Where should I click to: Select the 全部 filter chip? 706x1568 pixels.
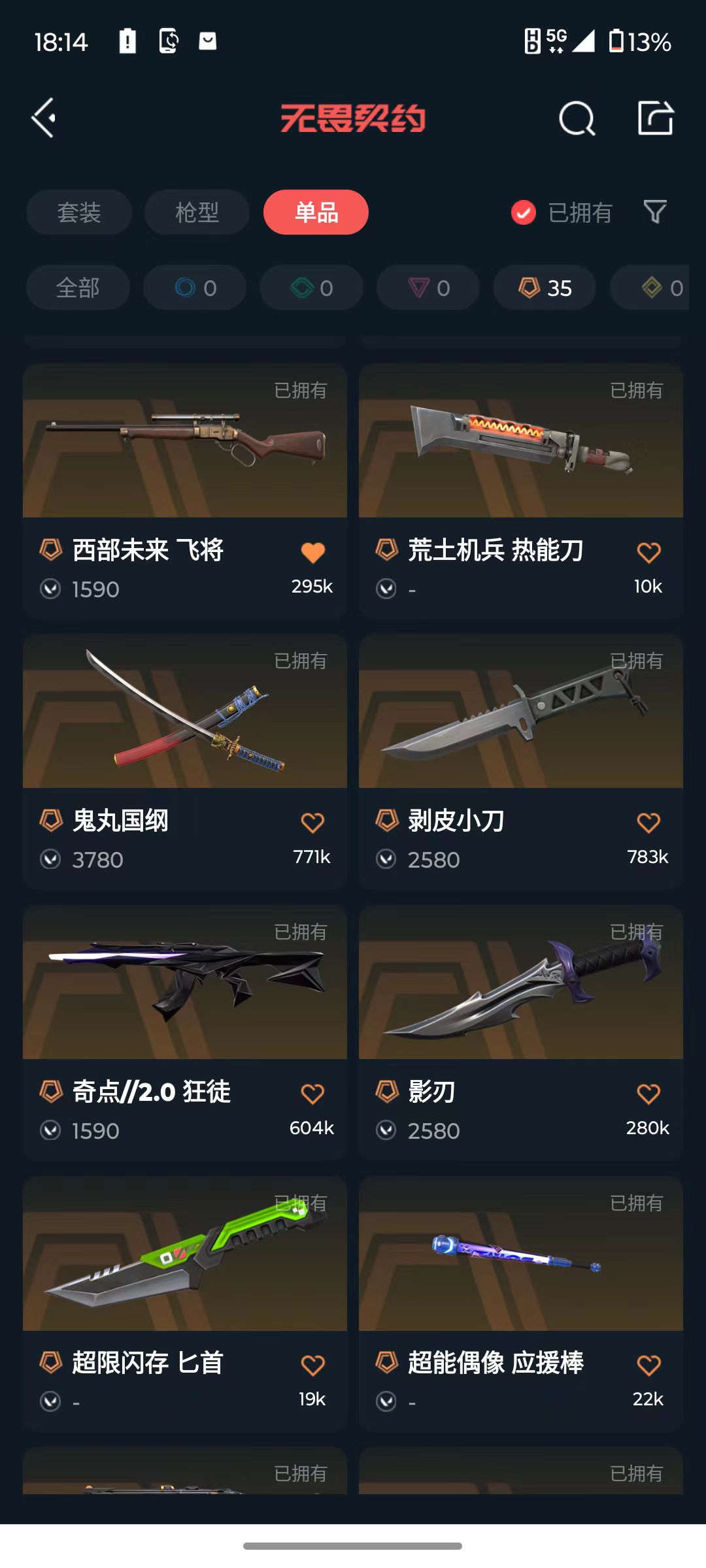tap(78, 287)
